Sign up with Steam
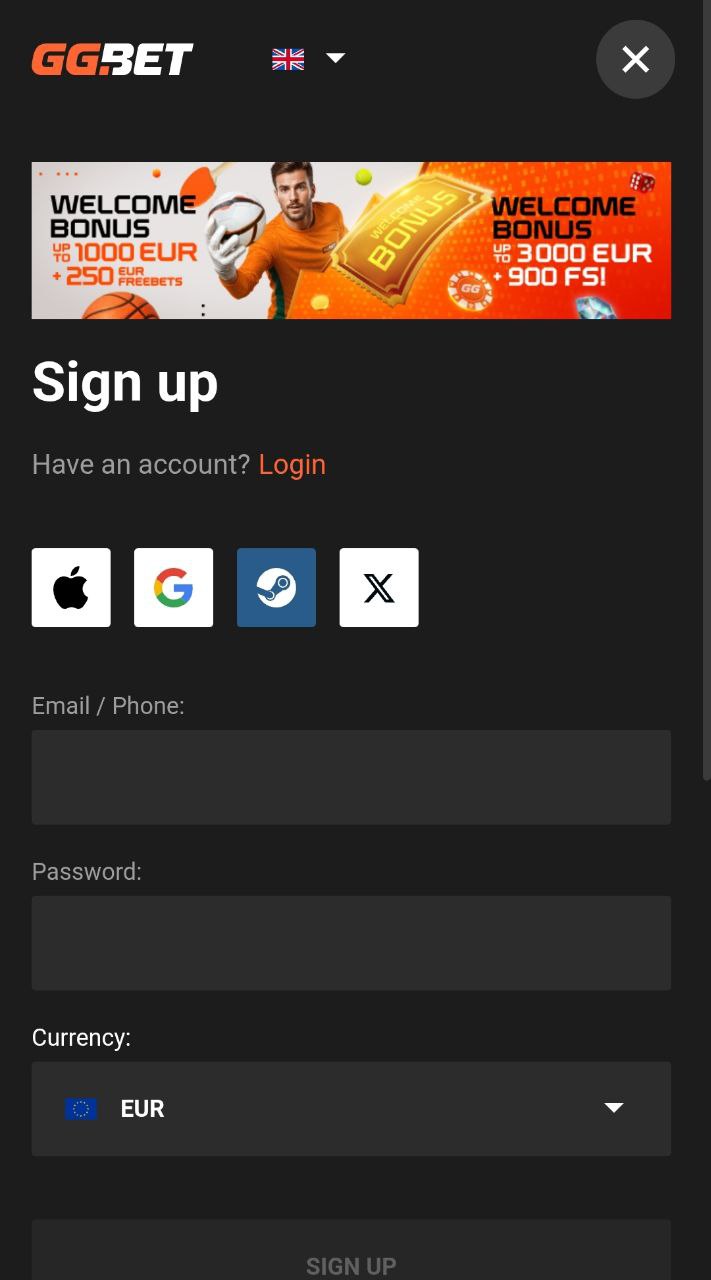The image size is (711, 1280). [x=276, y=587]
